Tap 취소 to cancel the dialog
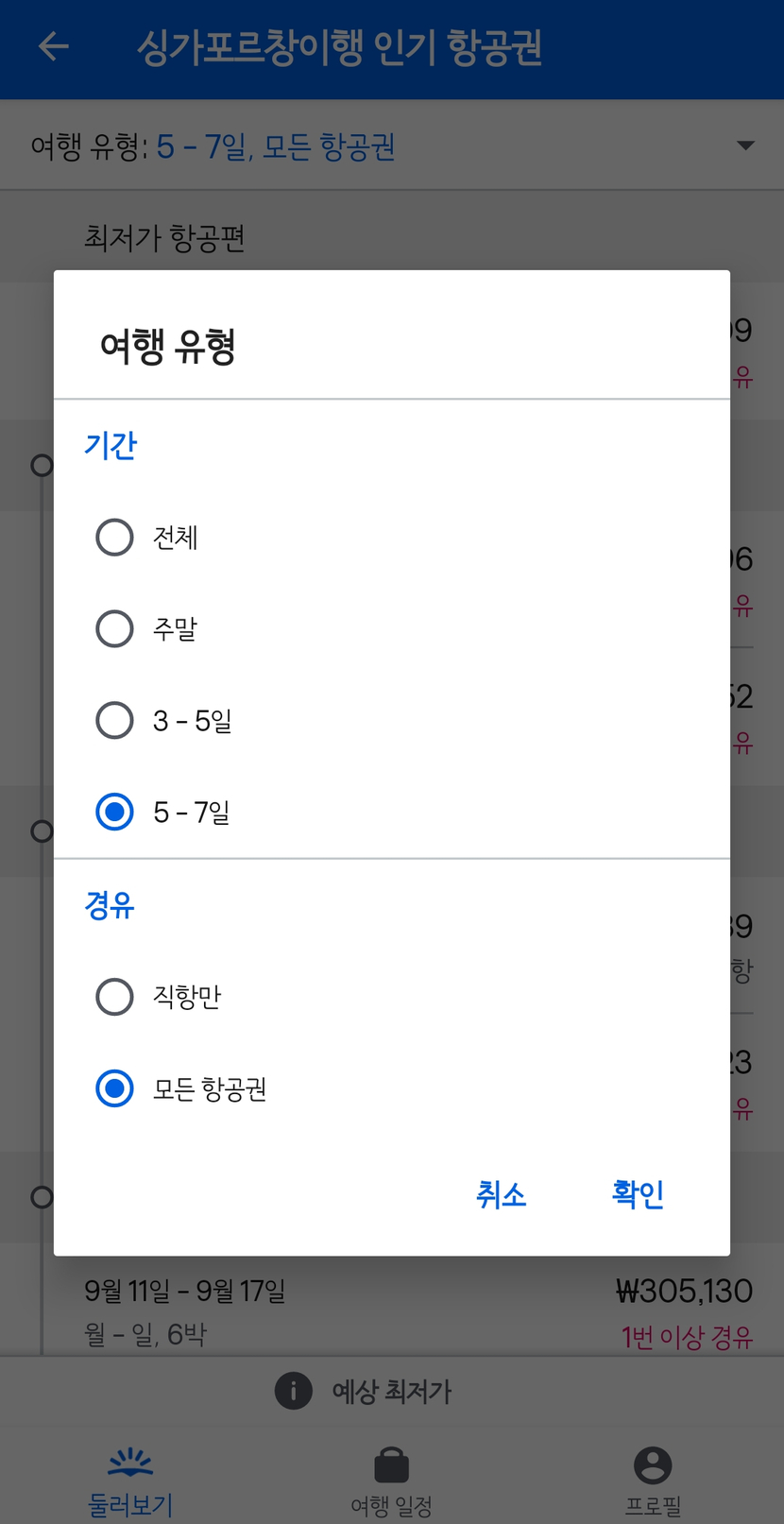 click(502, 1195)
